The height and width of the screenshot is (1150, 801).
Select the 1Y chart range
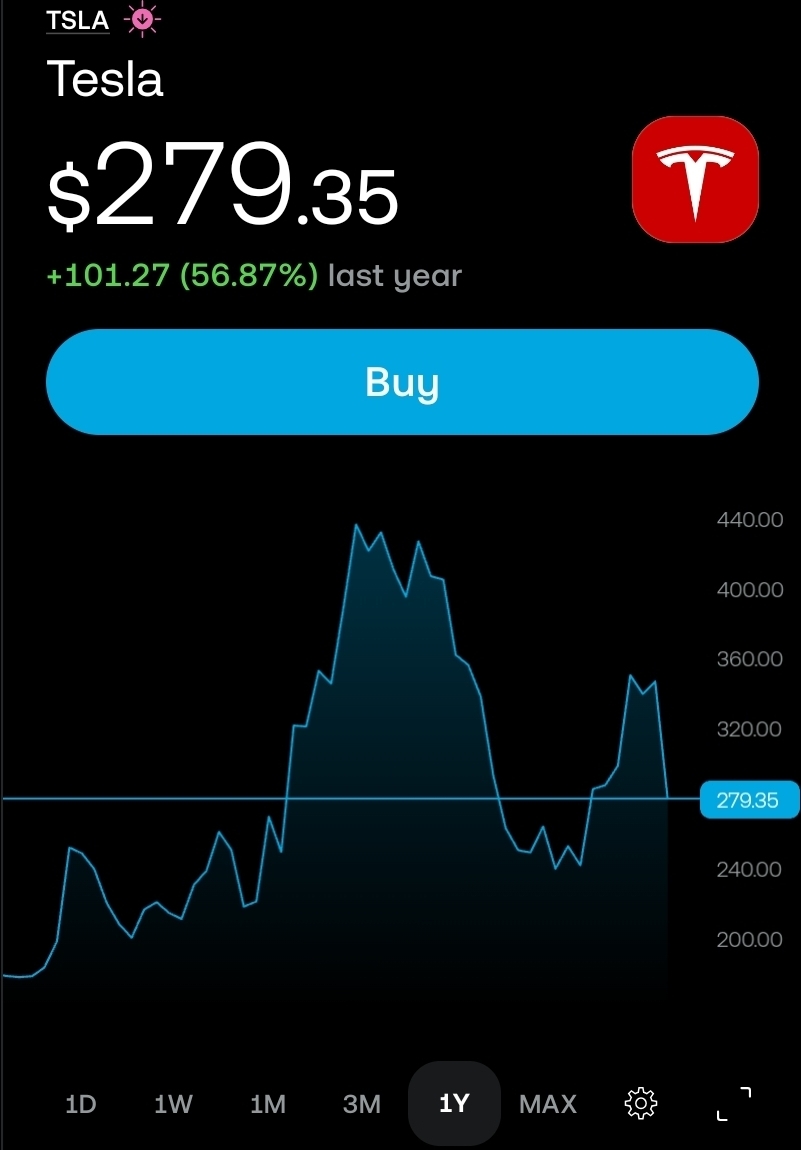point(454,1104)
